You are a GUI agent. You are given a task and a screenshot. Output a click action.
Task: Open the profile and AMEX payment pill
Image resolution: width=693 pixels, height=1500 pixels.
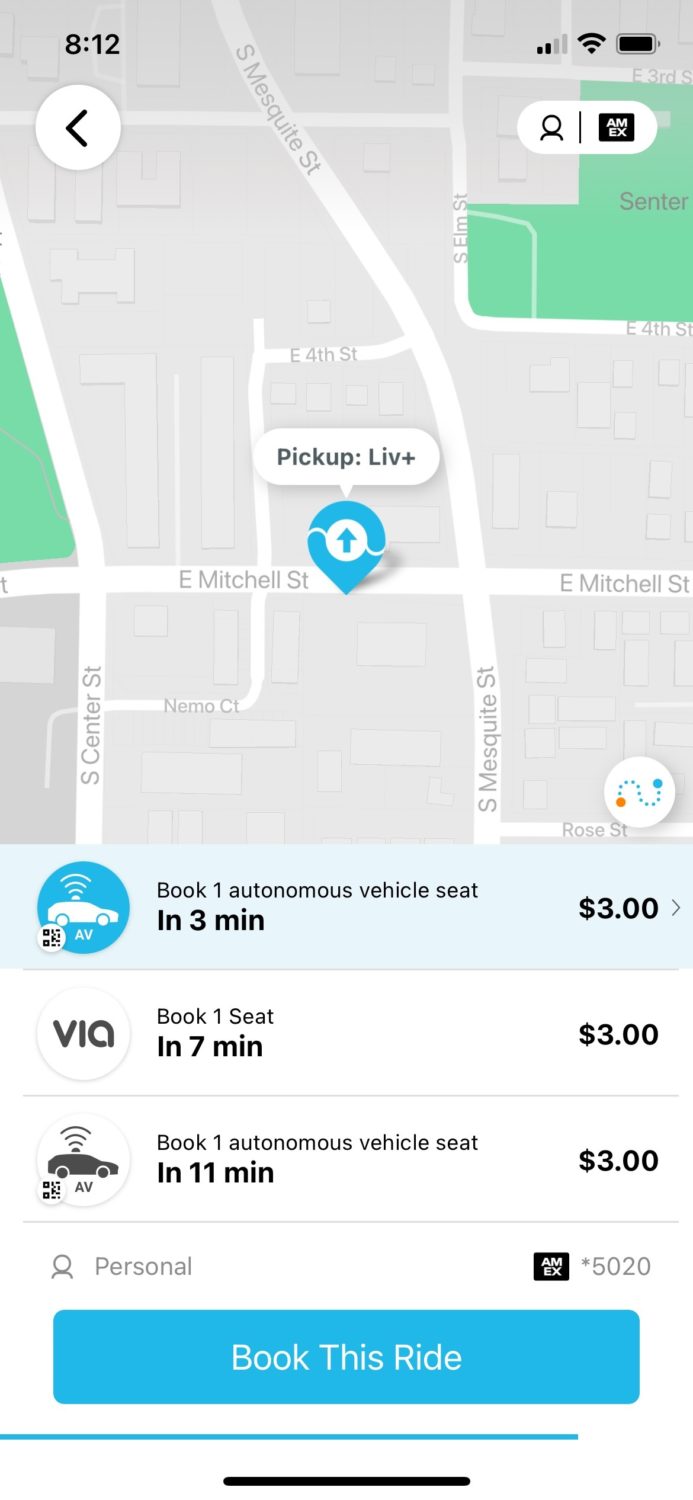pos(587,127)
